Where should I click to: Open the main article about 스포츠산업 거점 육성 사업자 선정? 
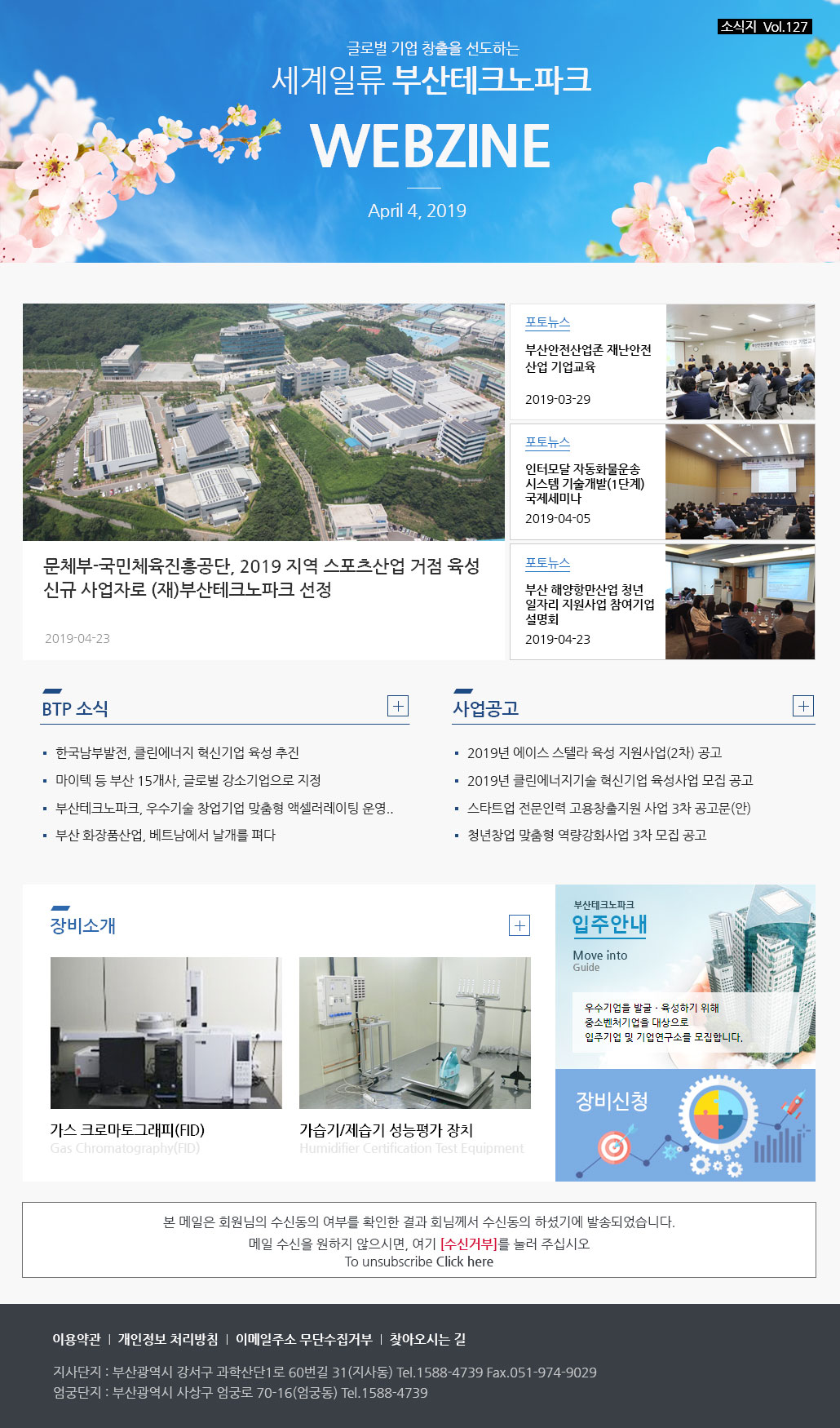pyautogui.click(x=261, y=578)
